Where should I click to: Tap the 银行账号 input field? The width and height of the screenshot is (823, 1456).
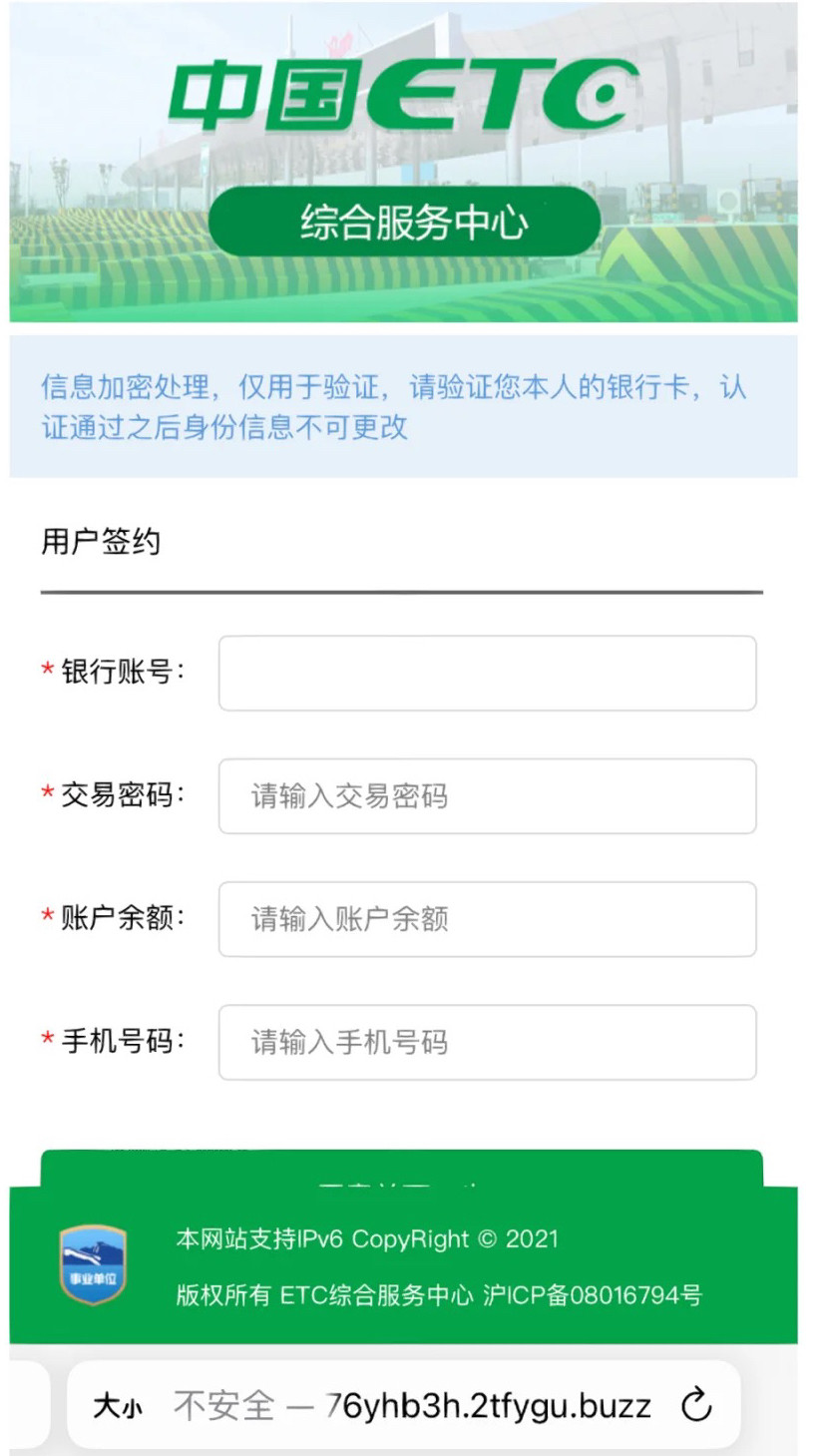point(487,674)
